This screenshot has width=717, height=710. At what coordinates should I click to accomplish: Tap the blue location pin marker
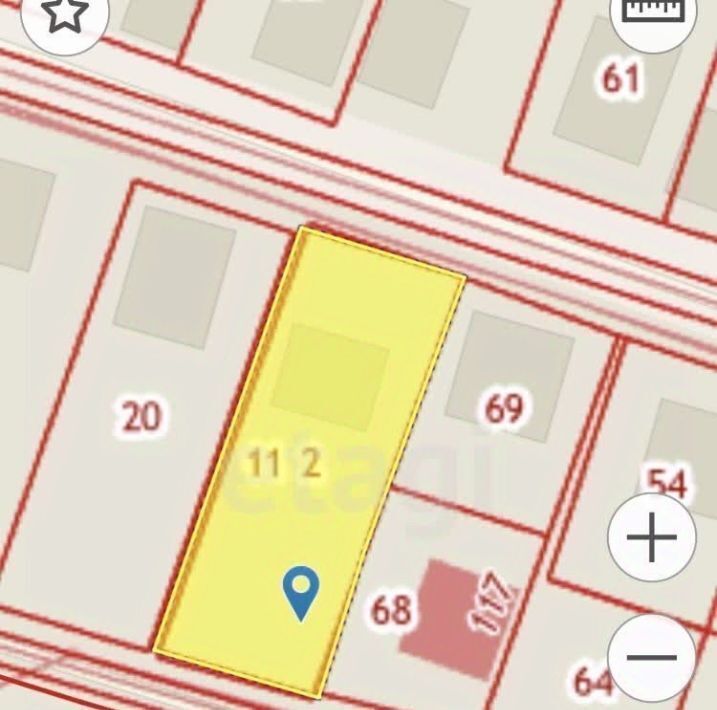click(x=301, y=592)
